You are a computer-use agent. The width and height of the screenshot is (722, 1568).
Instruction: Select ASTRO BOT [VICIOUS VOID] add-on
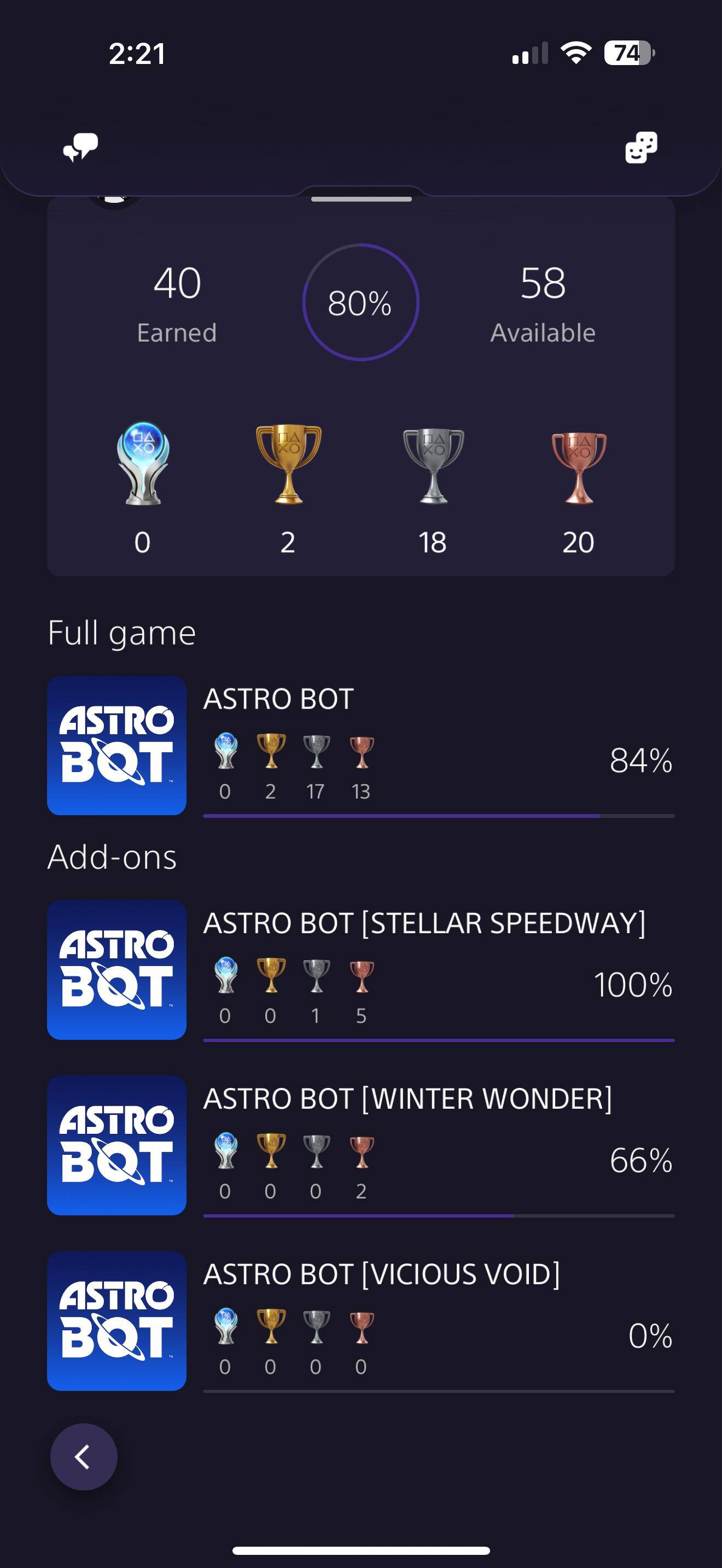tap(360, 1321)
